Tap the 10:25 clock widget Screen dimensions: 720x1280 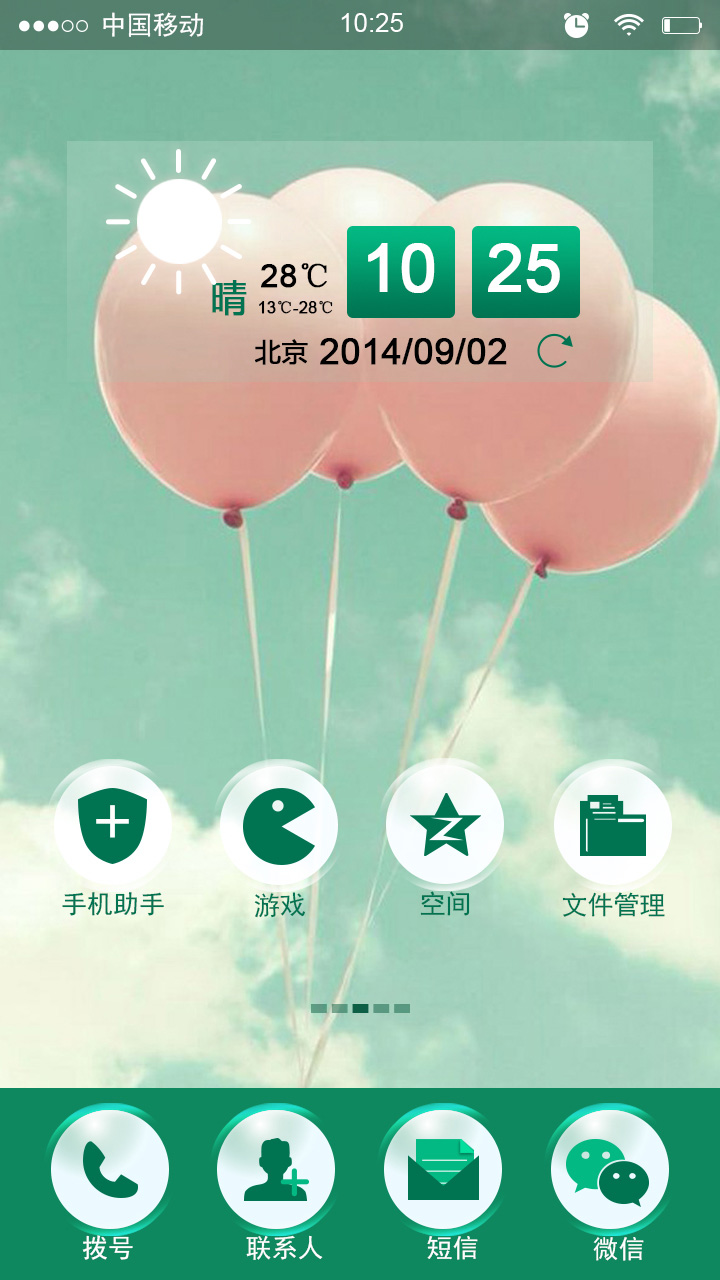462,271
